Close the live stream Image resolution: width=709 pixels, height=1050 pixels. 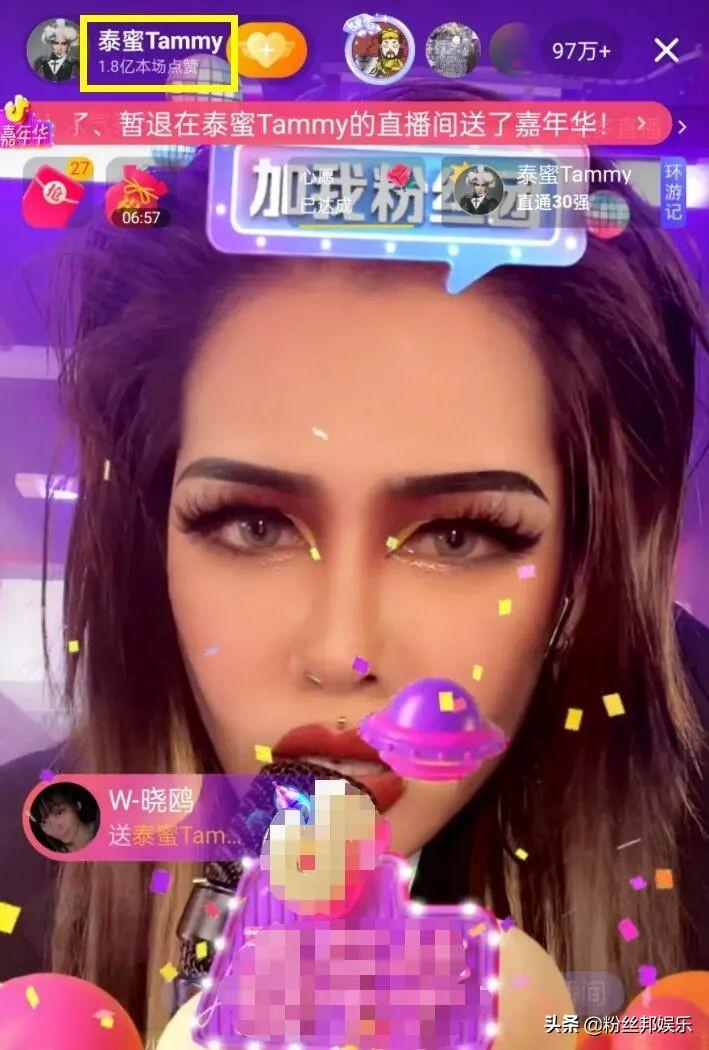666,51
